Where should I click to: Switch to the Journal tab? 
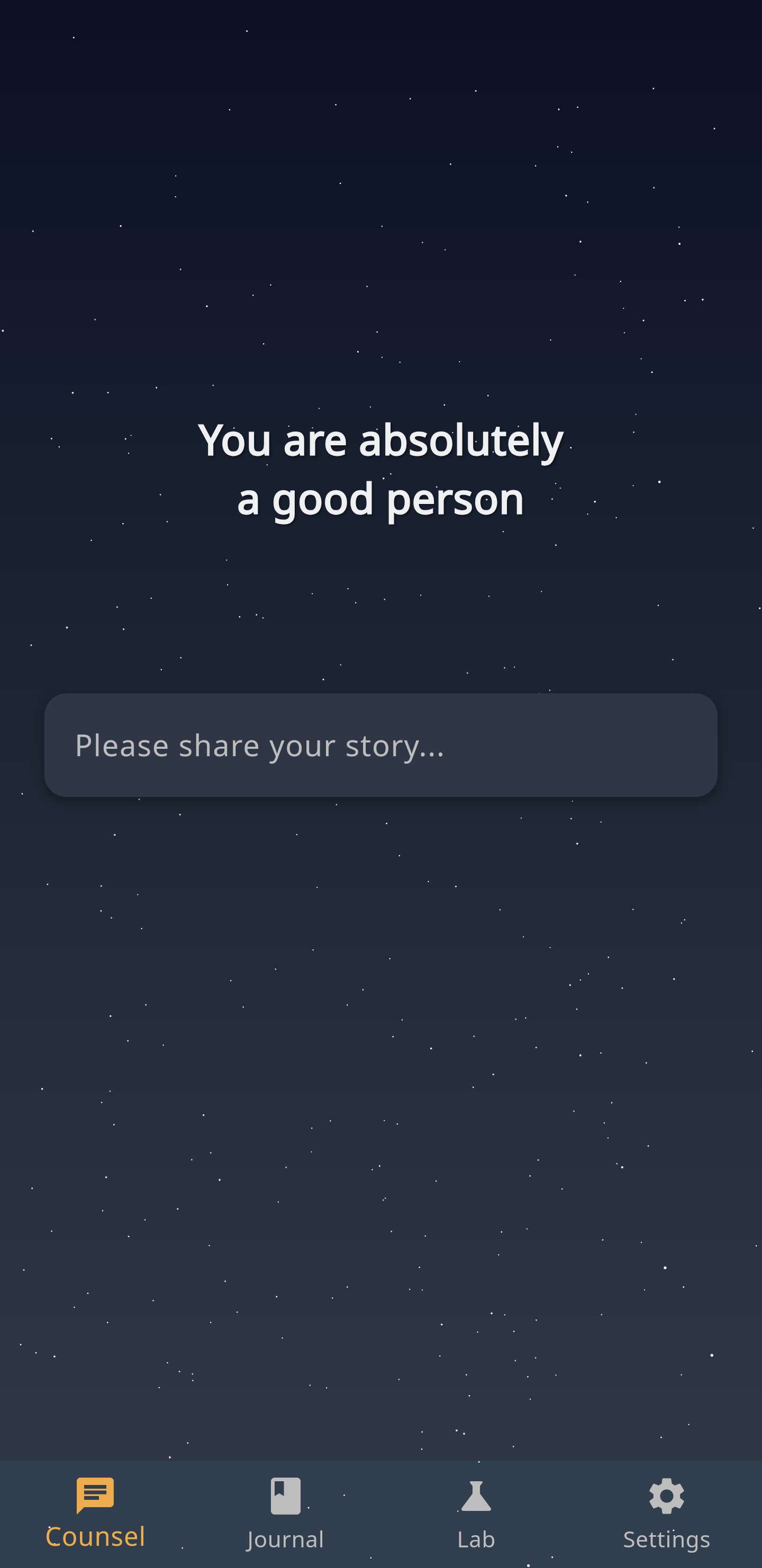tap(285, 1513)
